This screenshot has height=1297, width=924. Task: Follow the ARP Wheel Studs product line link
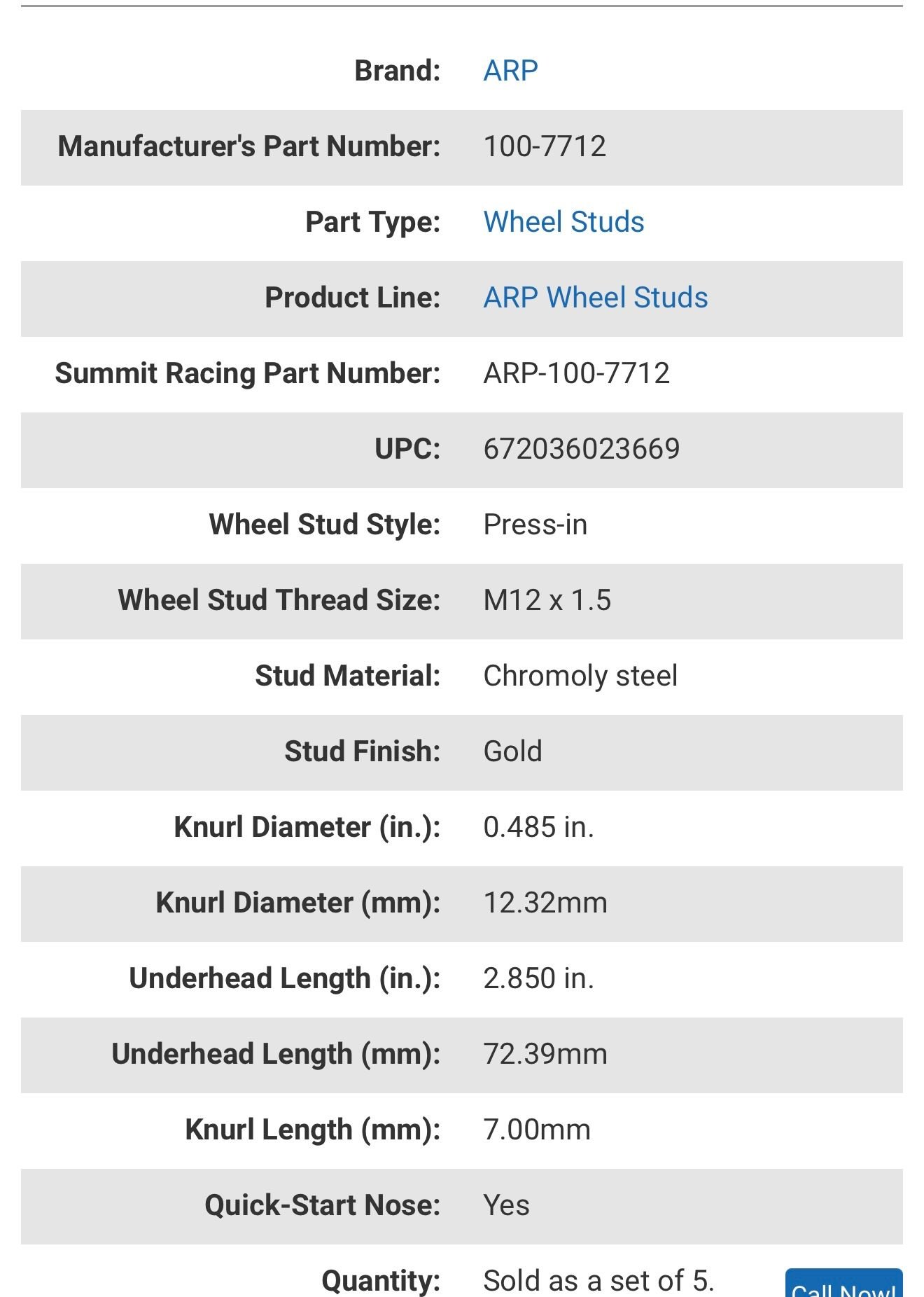click(x=596, y=298)
